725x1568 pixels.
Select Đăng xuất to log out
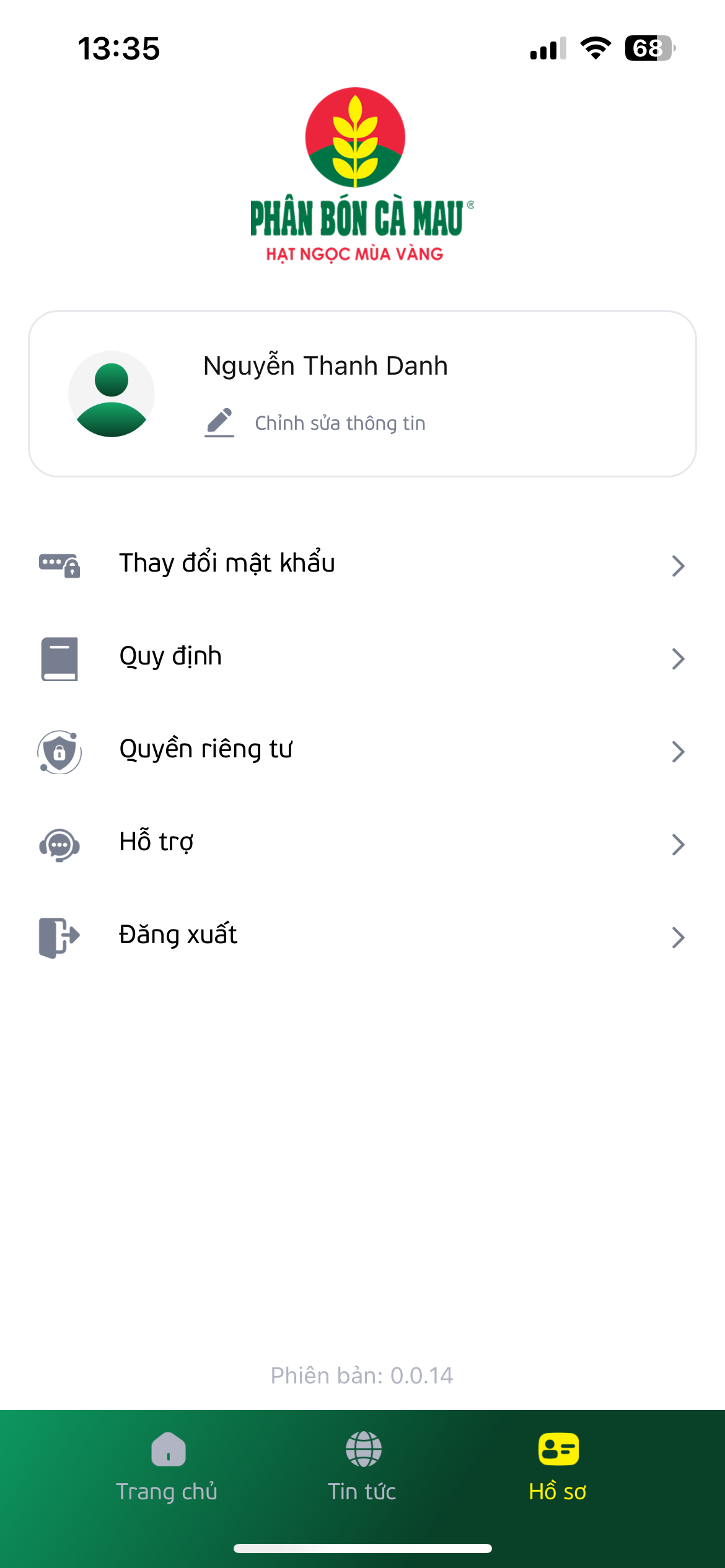[x=362, y=936]
